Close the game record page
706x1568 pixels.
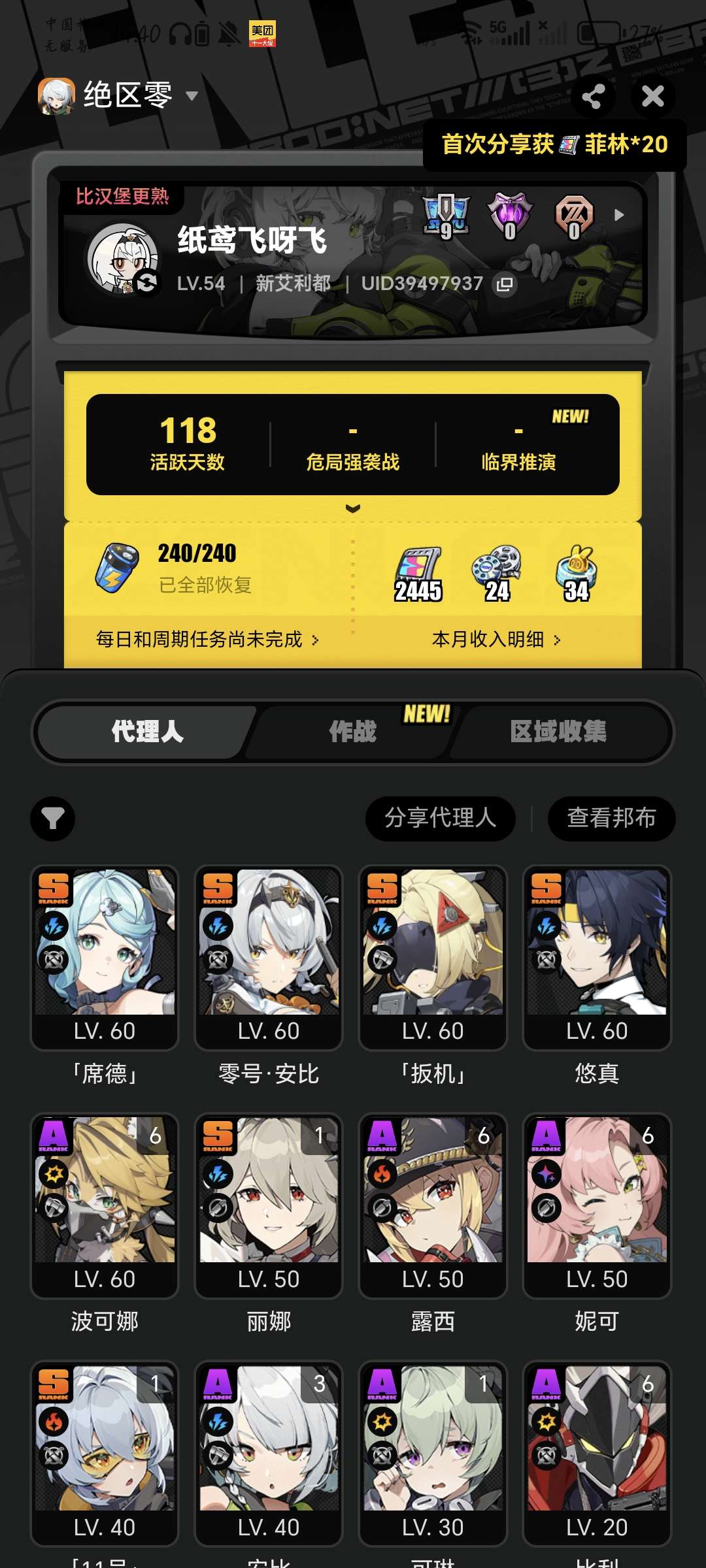(652, 97)
